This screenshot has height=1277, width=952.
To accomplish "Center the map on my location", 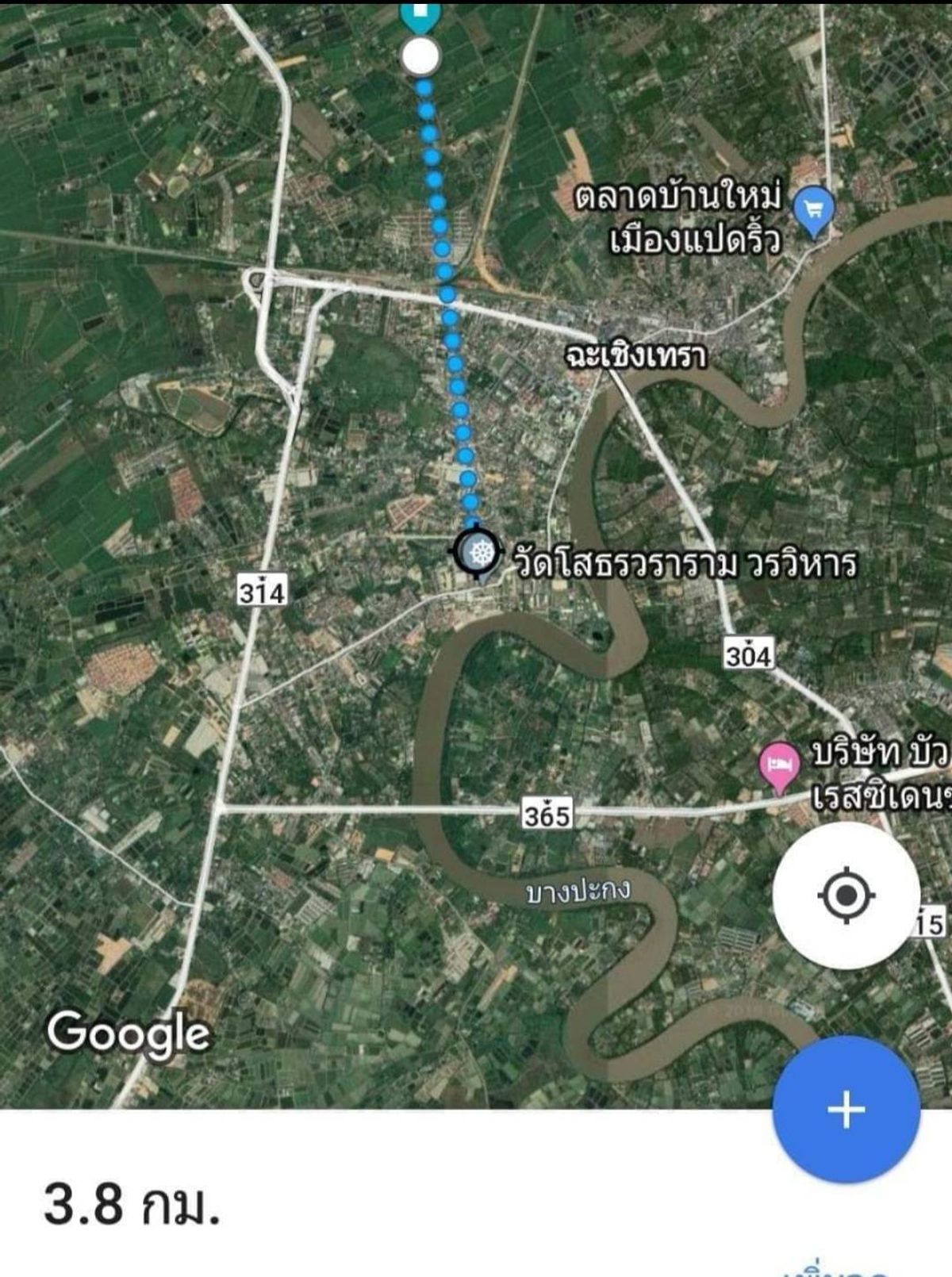I will tap(846, 895).
